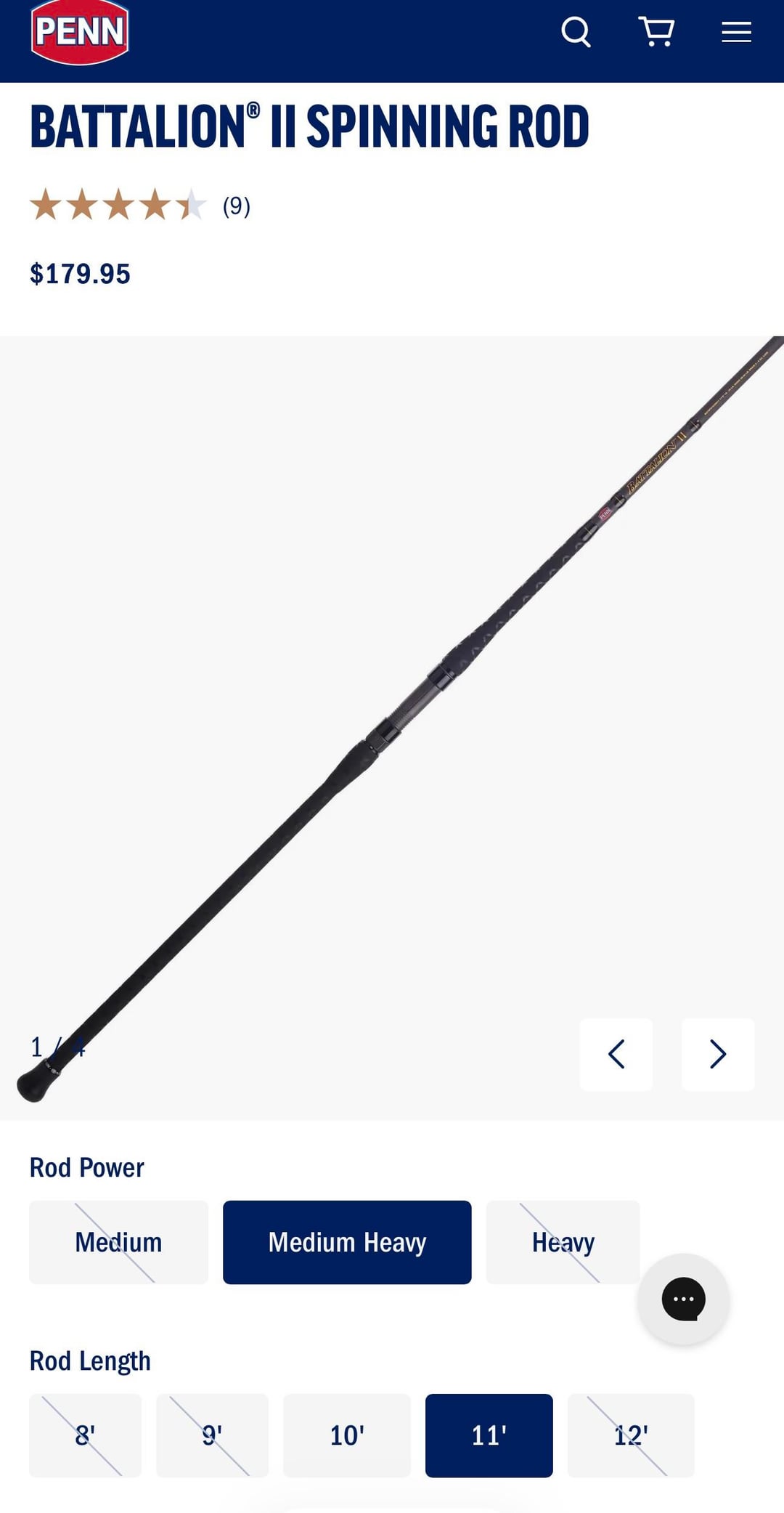Viewport: 784px width, 1513px height.
Task: Open the live chat bubble
Action: point(683,1299)
